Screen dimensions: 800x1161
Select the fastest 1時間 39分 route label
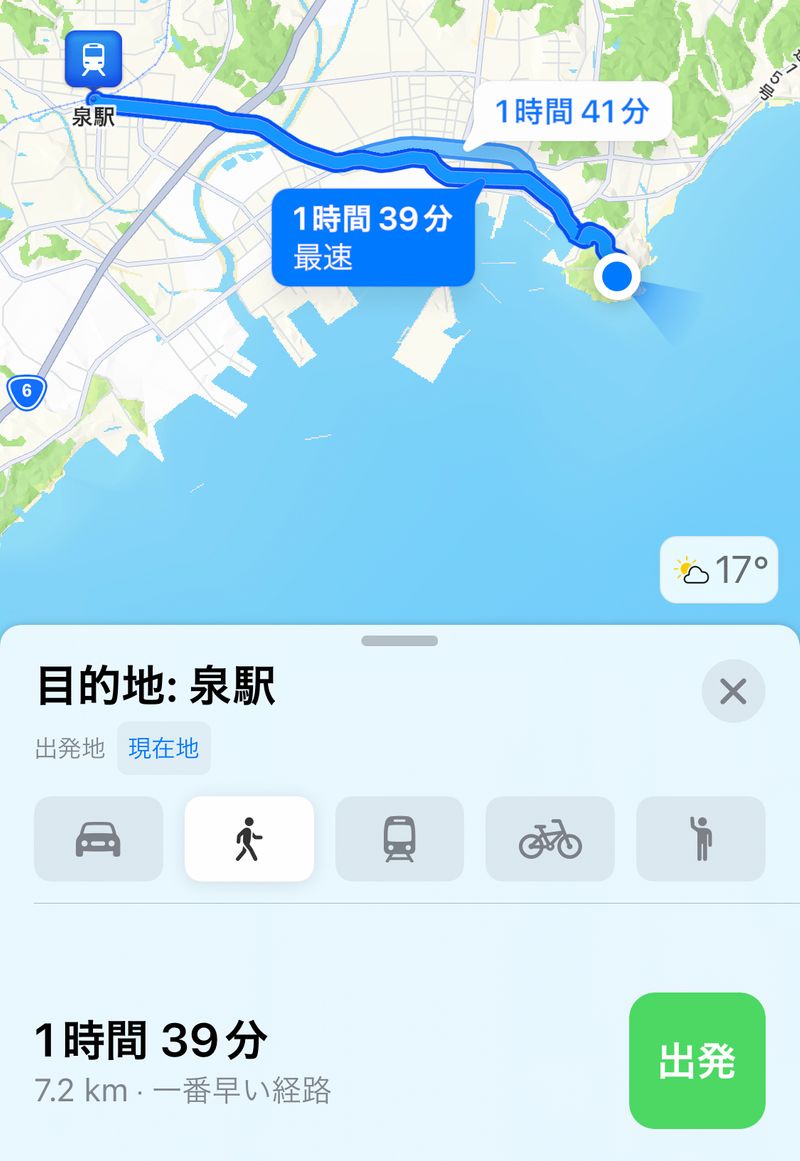[372, 237]
